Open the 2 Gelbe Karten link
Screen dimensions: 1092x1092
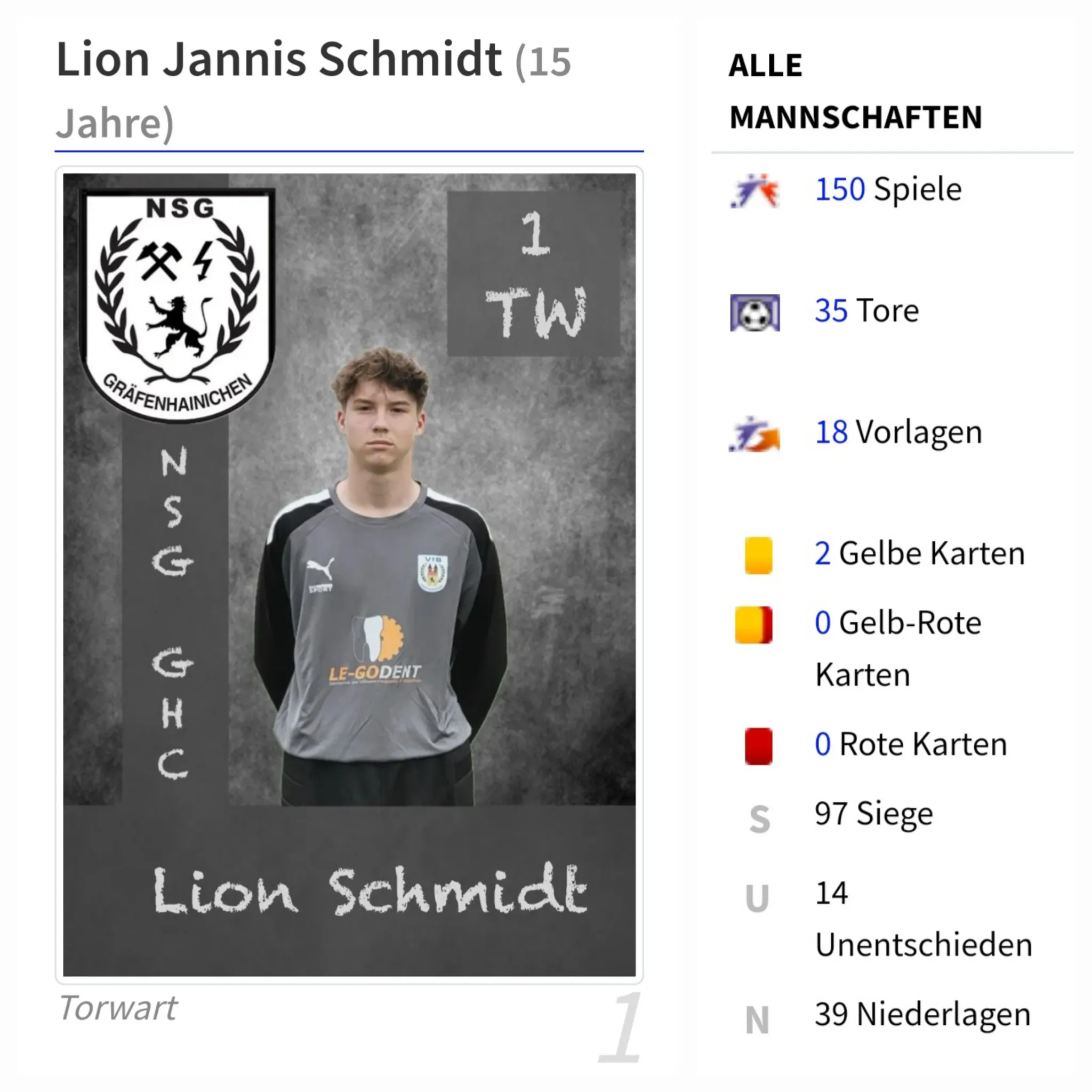822,553
